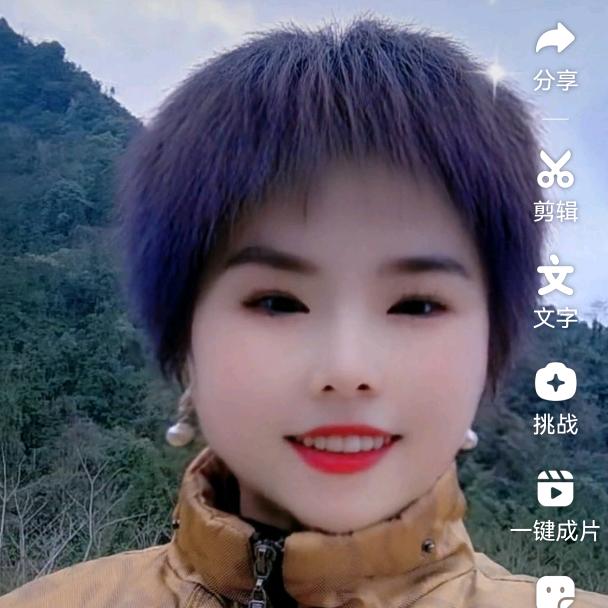Open the 剪辑 scissors editing tool
The height and width of the screenshot is (608, 608).
(555, 170)
